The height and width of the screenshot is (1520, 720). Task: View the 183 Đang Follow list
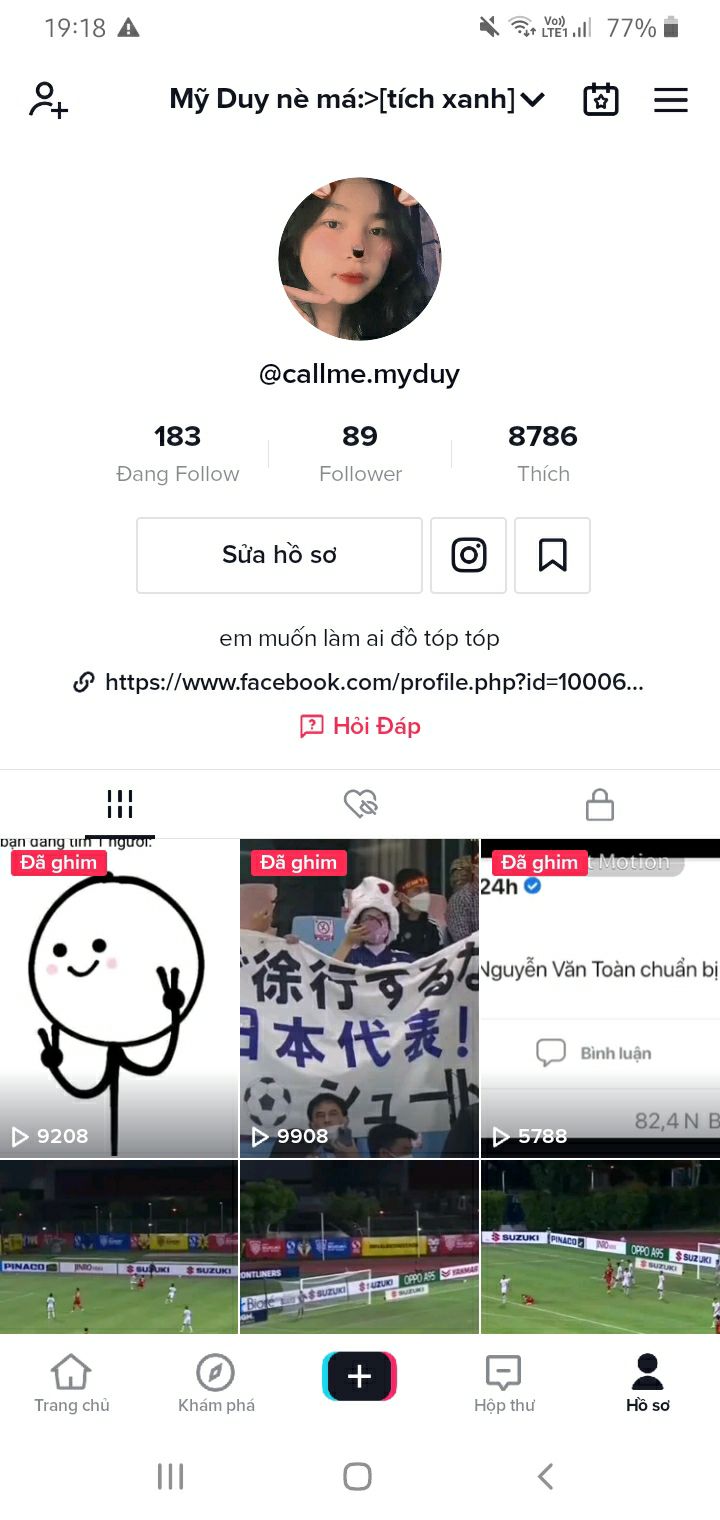point(178,452)
